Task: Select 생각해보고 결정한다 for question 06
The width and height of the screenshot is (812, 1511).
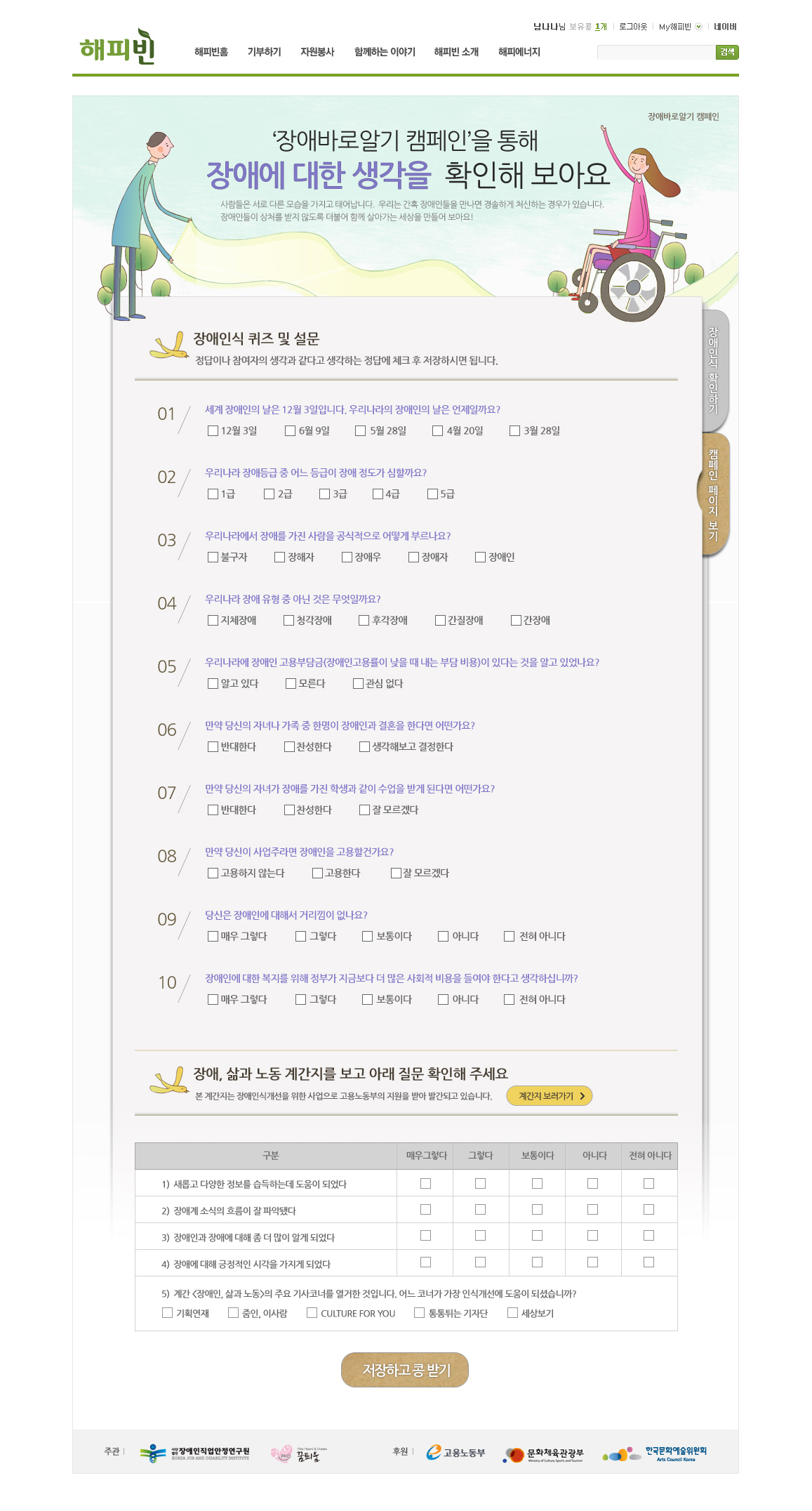Action: click(365, 747)
